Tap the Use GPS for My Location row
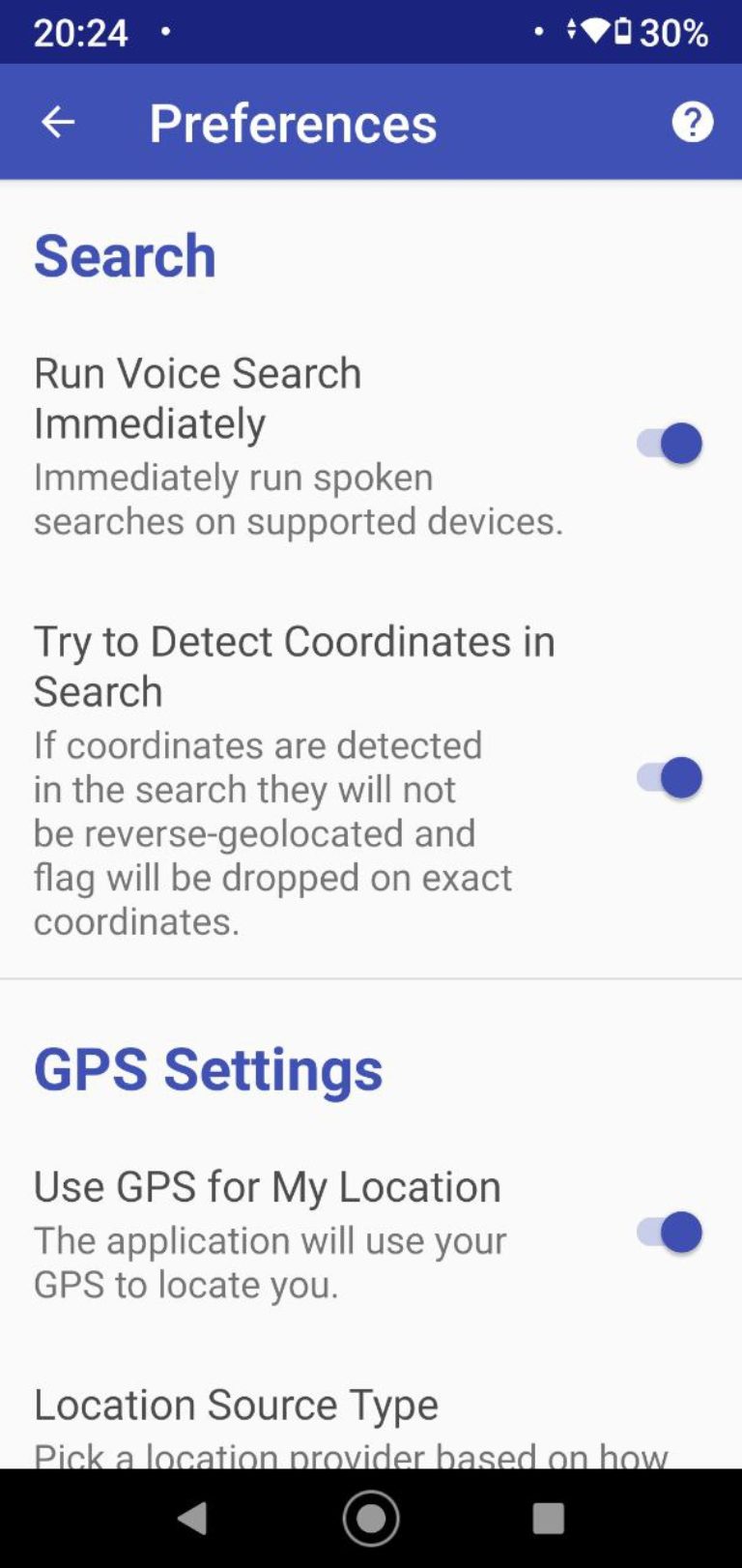Viewport: 742px width, 1568px height. 290,1231
